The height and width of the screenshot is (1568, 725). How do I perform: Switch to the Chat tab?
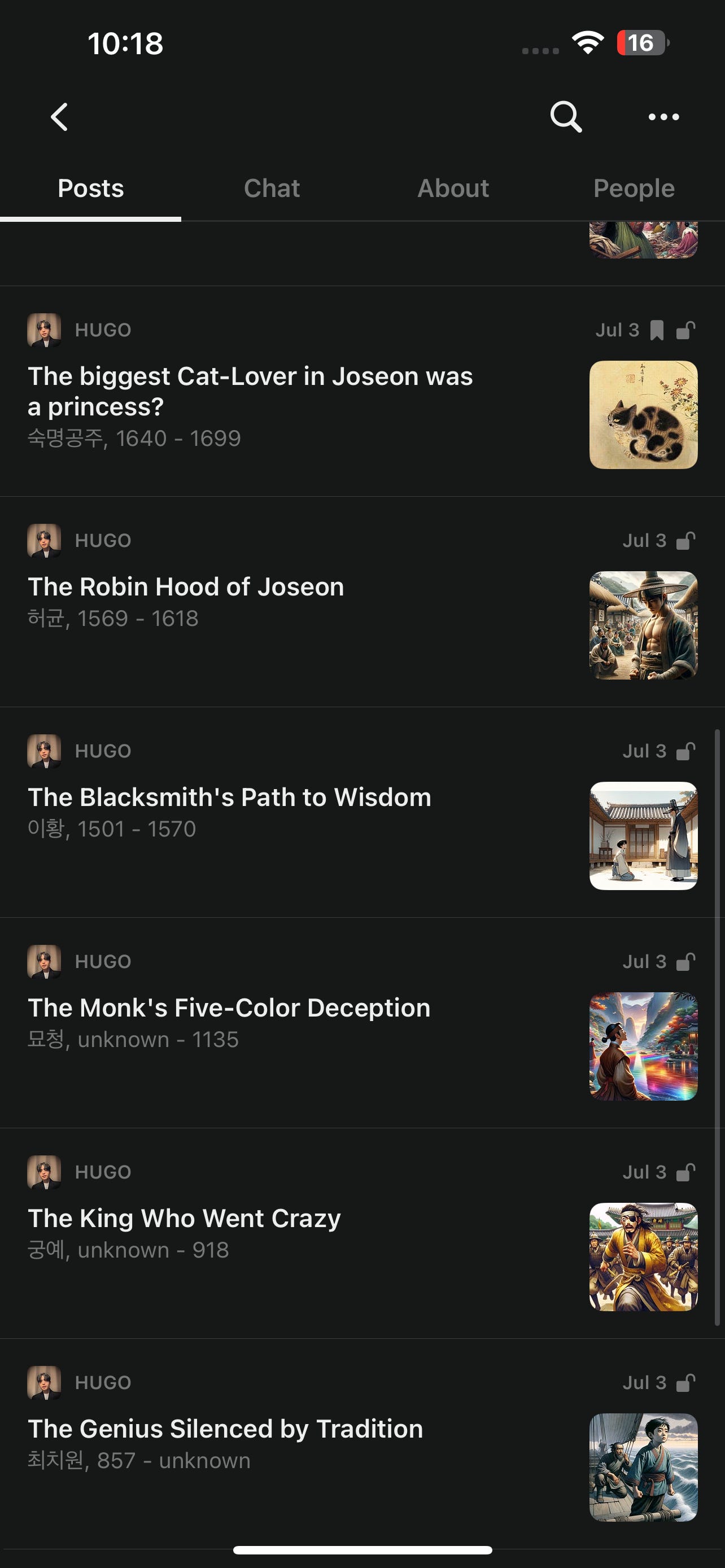pos(272,189)
